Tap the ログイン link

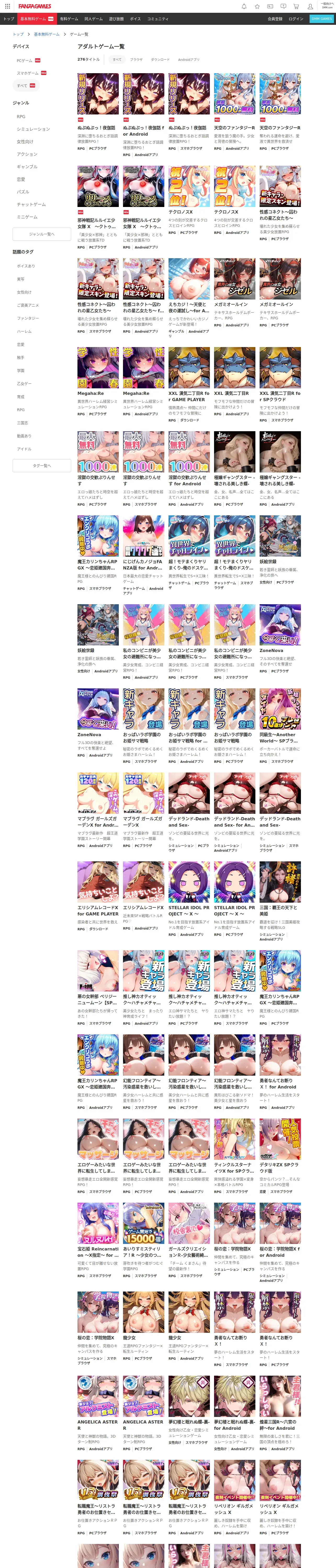pyautogui.click(x=296, y=19)
